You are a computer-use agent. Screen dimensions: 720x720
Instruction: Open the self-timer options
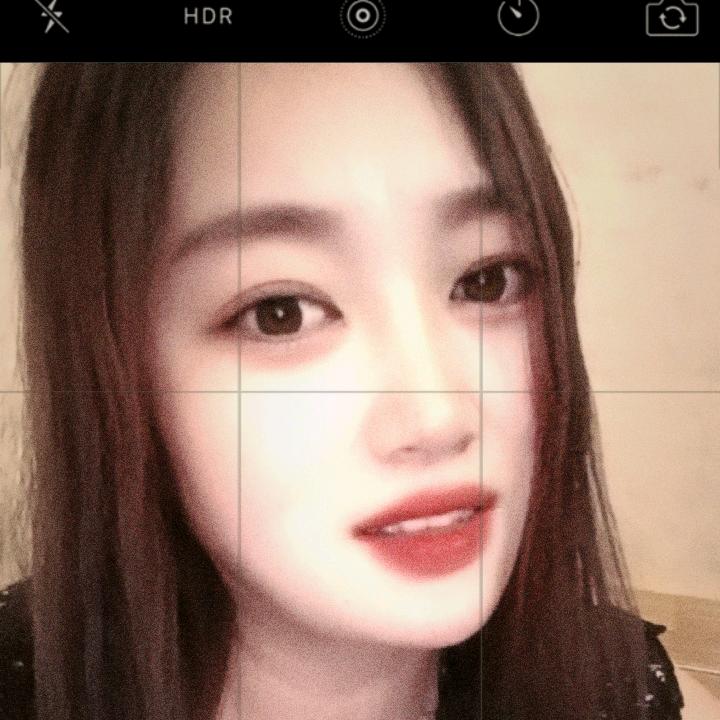pos(518,16)
